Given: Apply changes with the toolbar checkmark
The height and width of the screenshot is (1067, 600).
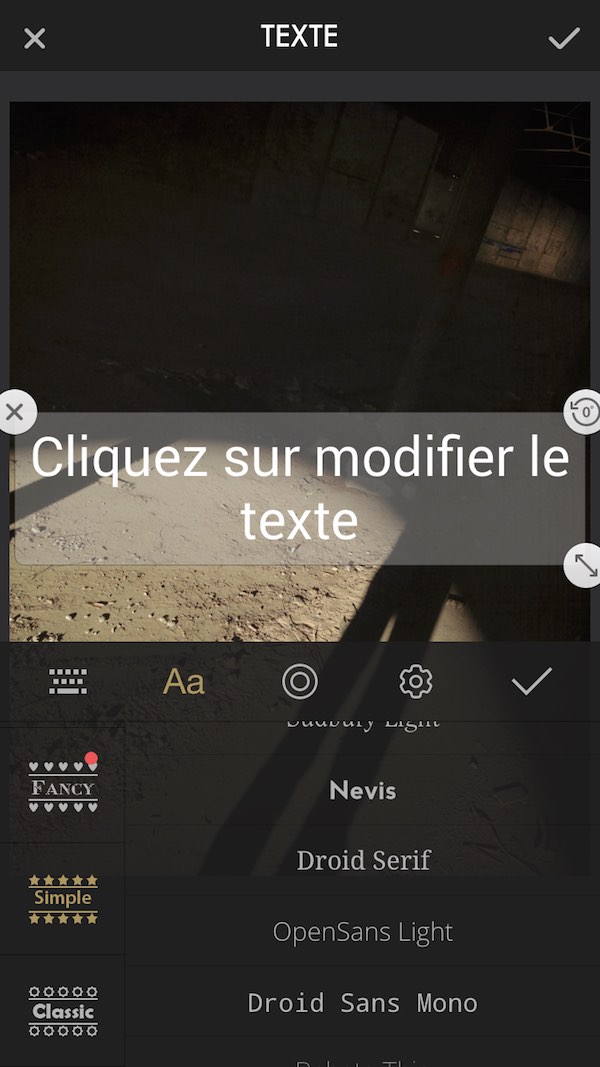Looking at the screenshot, I should coord(532,681).
